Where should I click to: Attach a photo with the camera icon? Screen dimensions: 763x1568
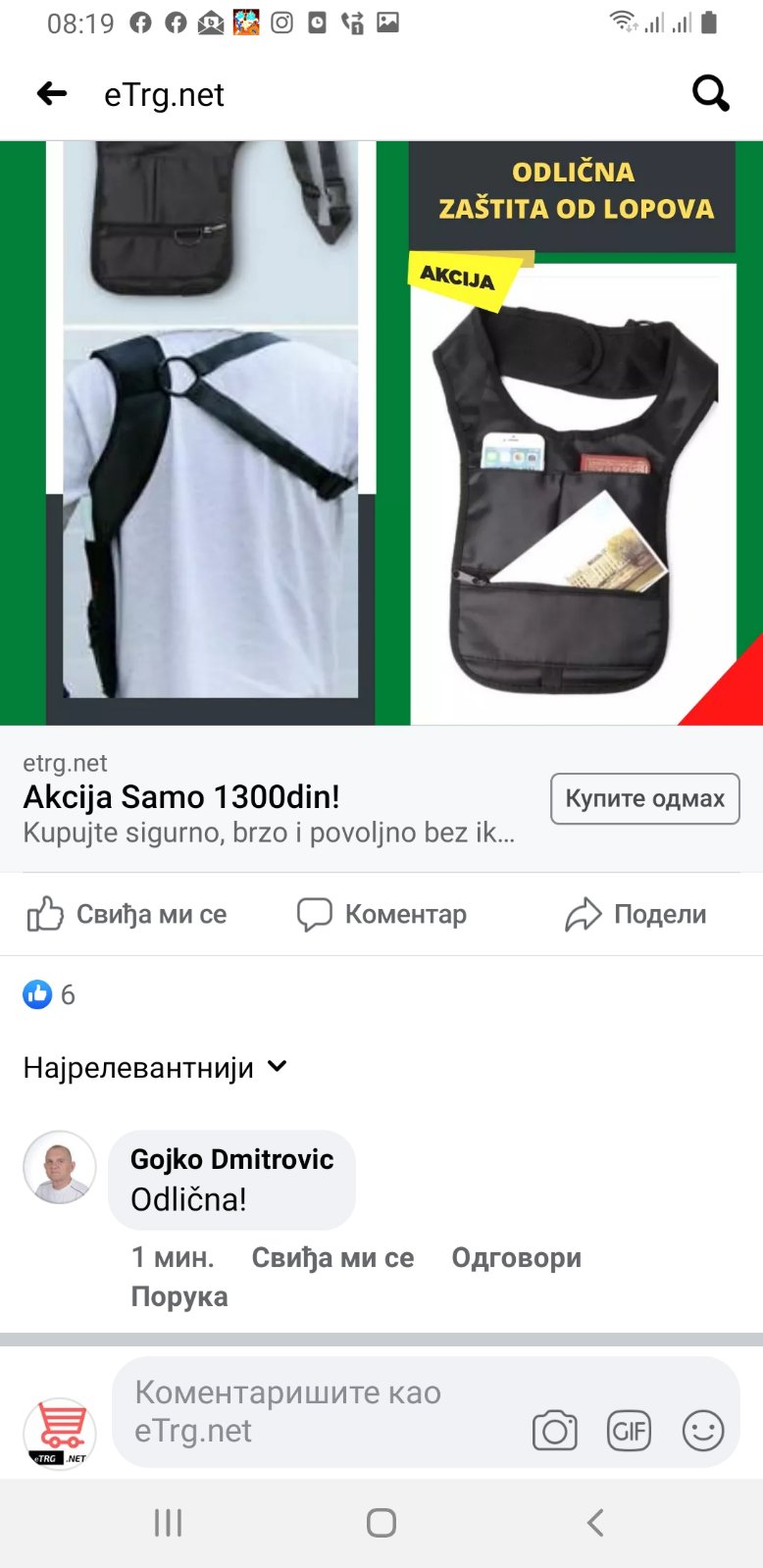coord(555,1431)
